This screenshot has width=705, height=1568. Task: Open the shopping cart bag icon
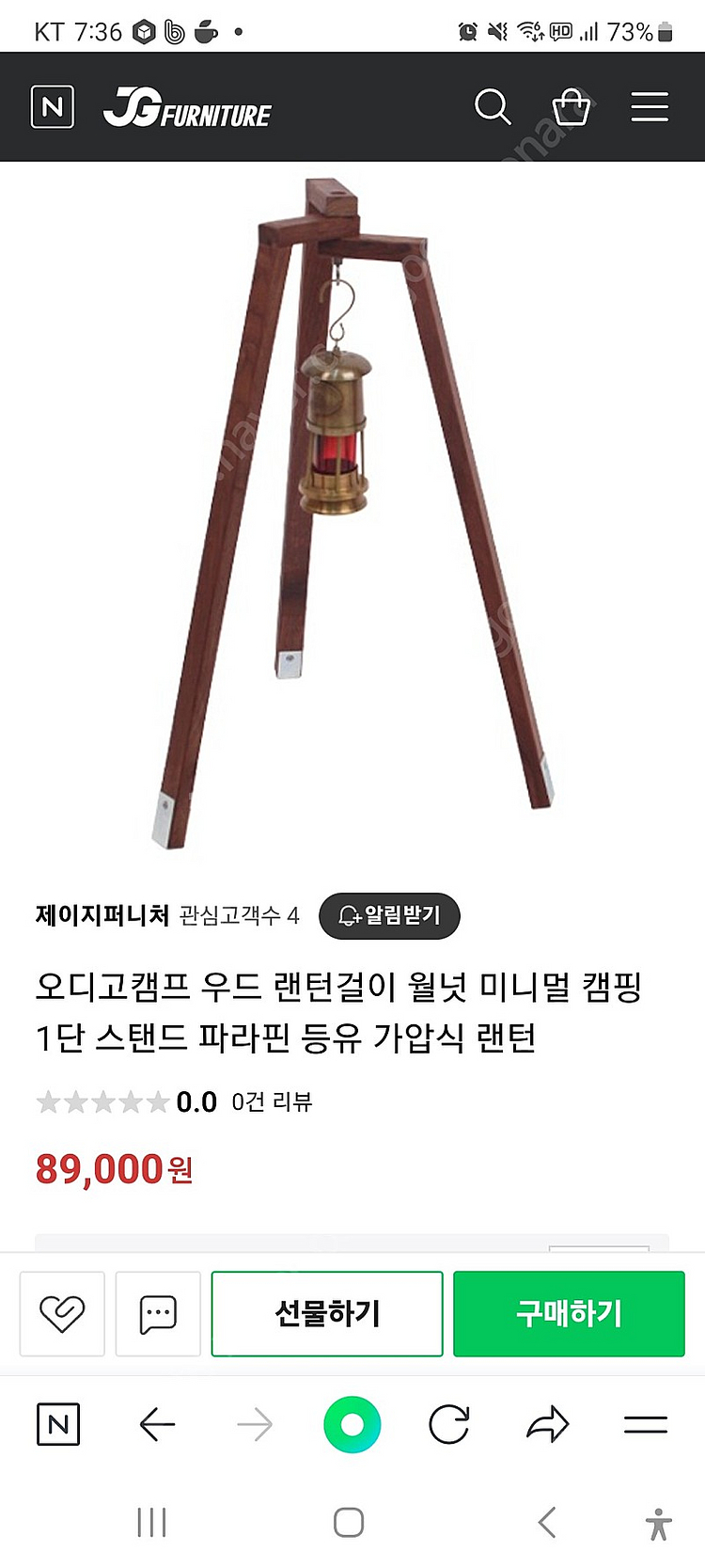coord(572,107)
